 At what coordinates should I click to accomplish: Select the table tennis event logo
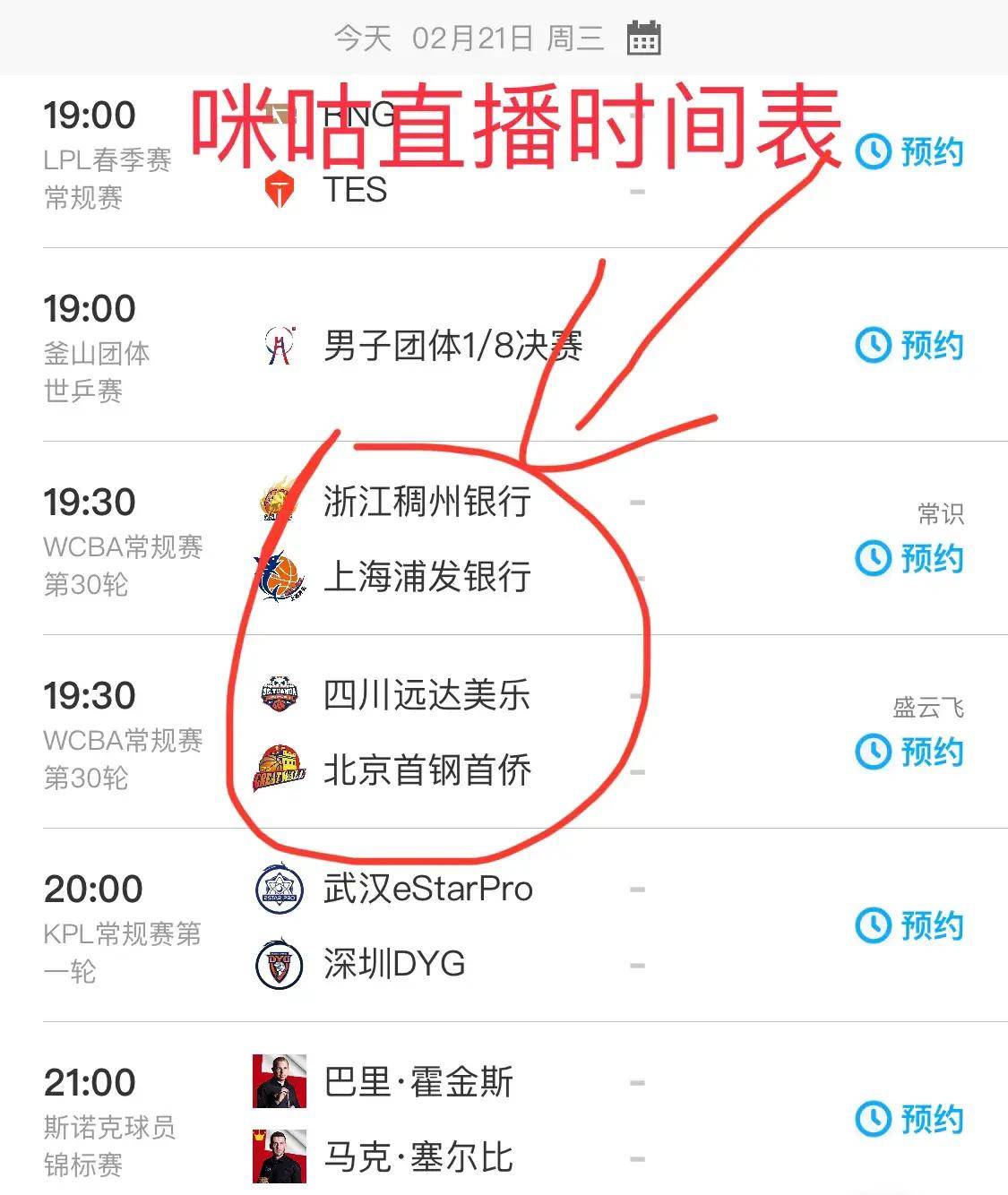[x=279, y=346]
